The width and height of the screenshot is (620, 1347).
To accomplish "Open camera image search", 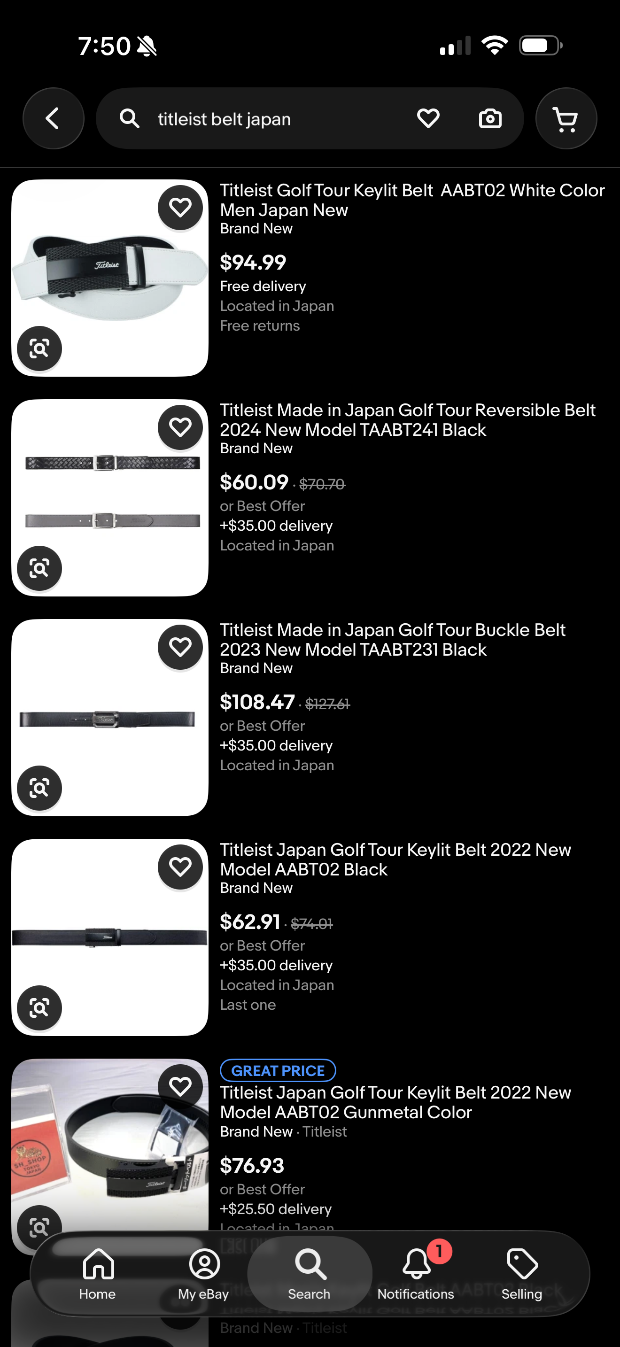I will coord(490,119).
